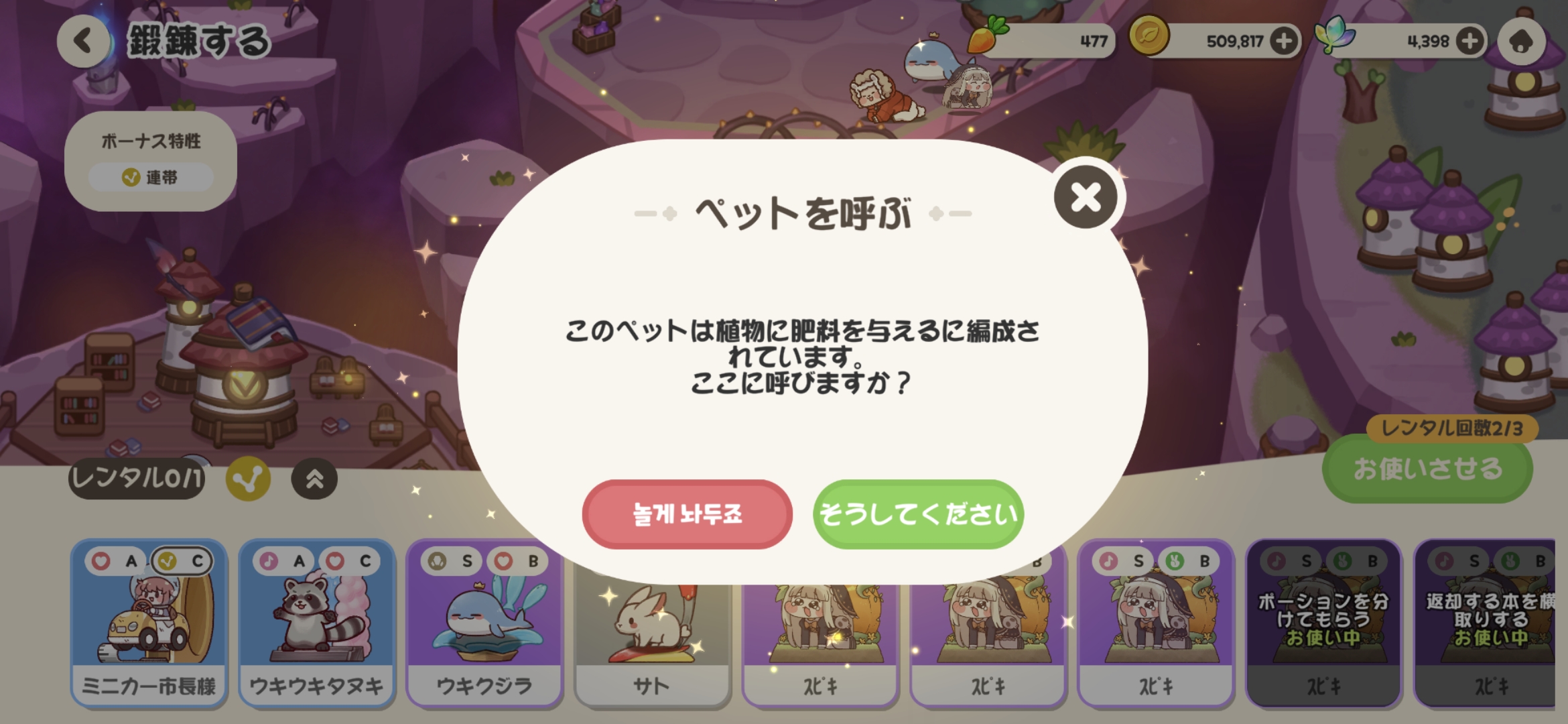Tap the yellow trait filter icon
The height and width of the screenshot is (724, 1568).
[249, 479]
